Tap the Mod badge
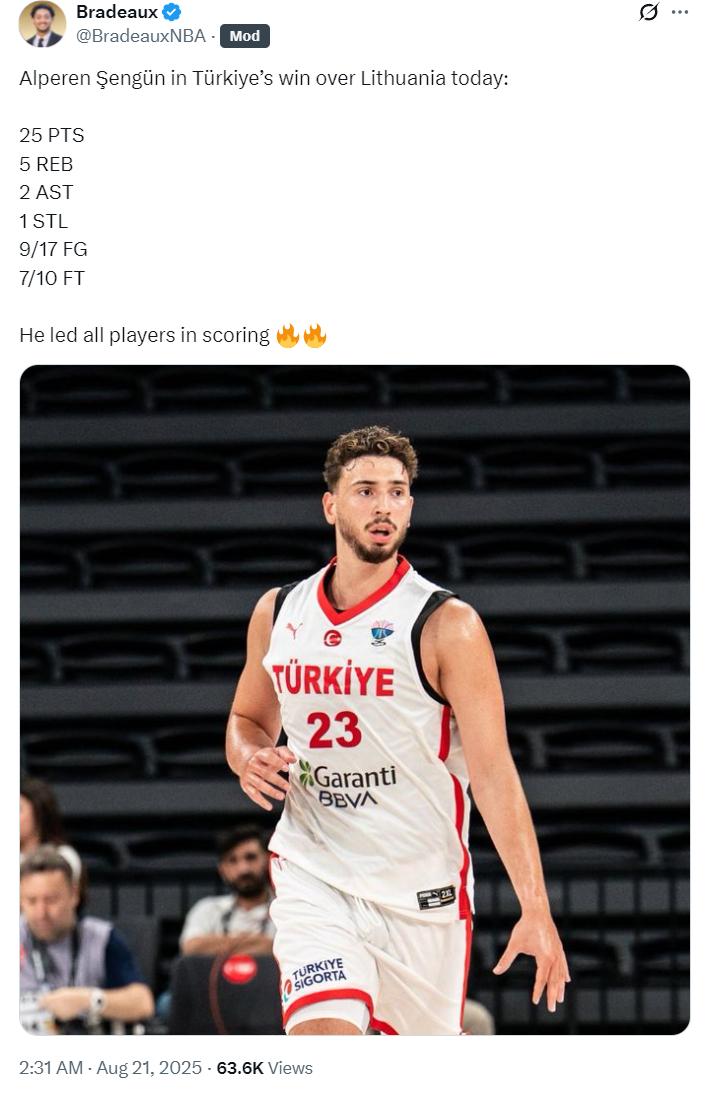 coord(244,36)
